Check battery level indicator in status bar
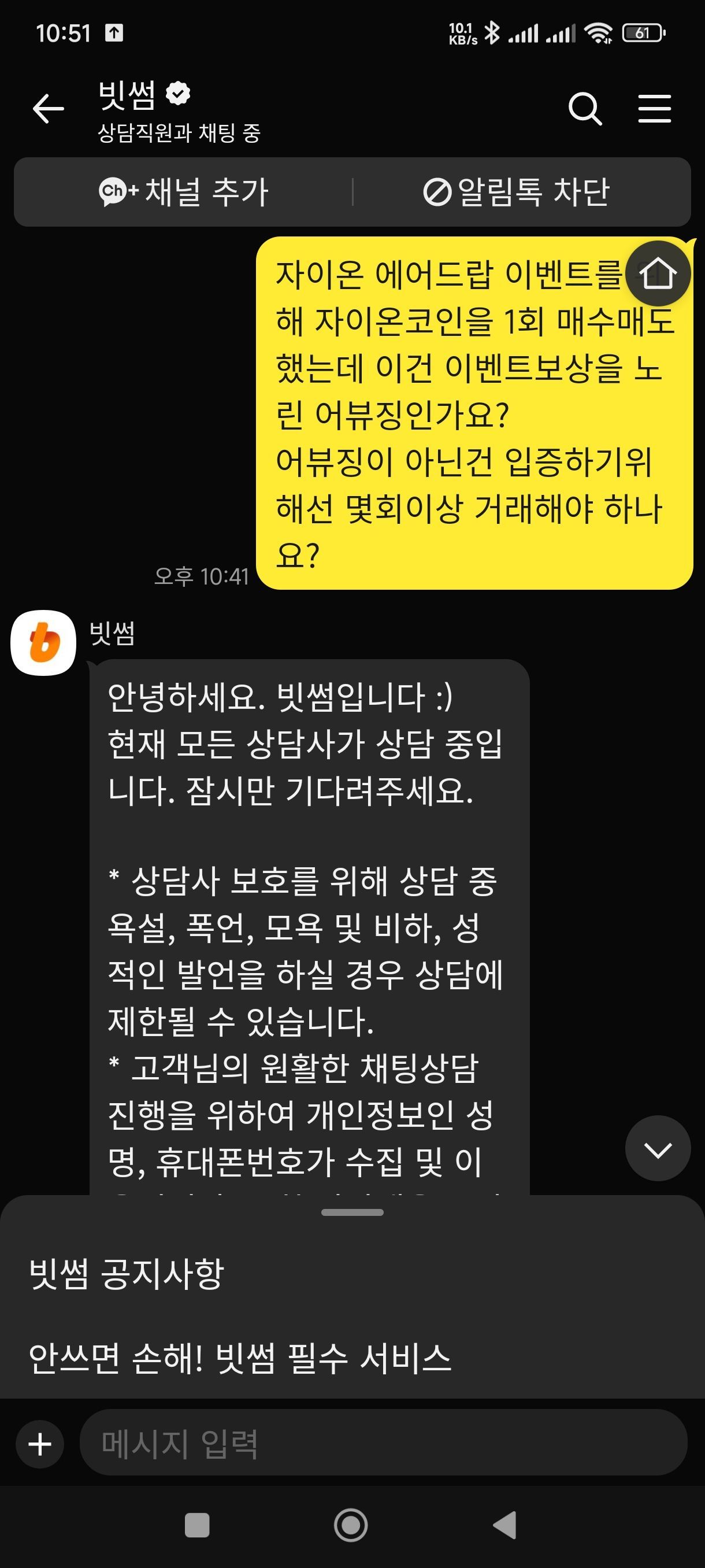 (644, 34)
